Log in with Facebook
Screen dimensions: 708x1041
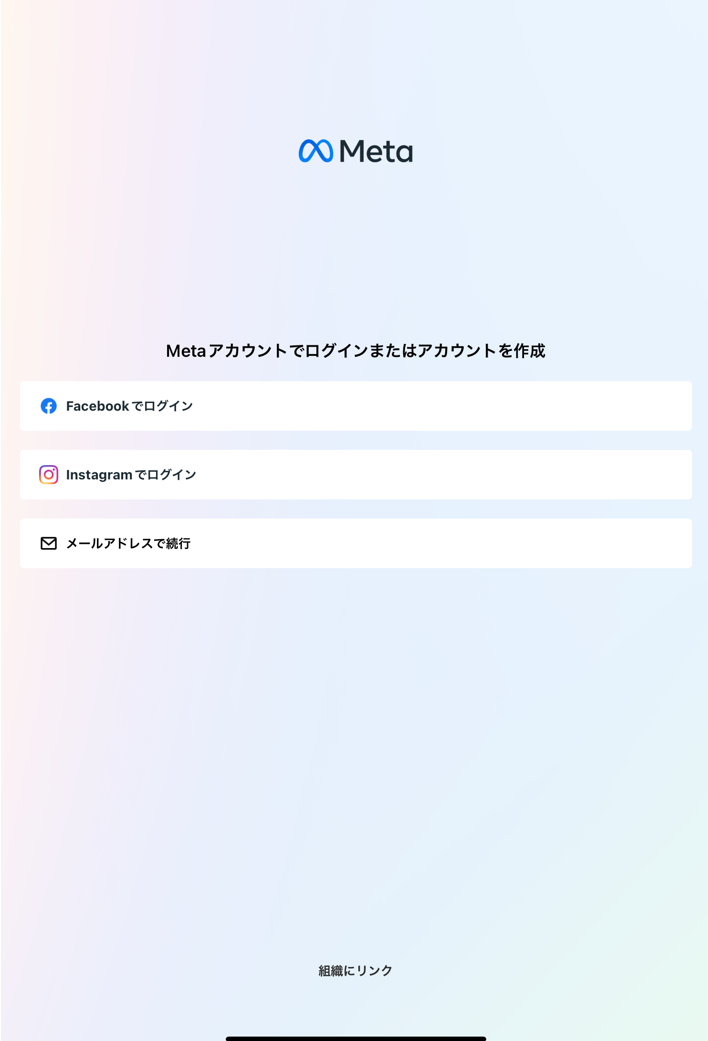[x=355, y=406]
